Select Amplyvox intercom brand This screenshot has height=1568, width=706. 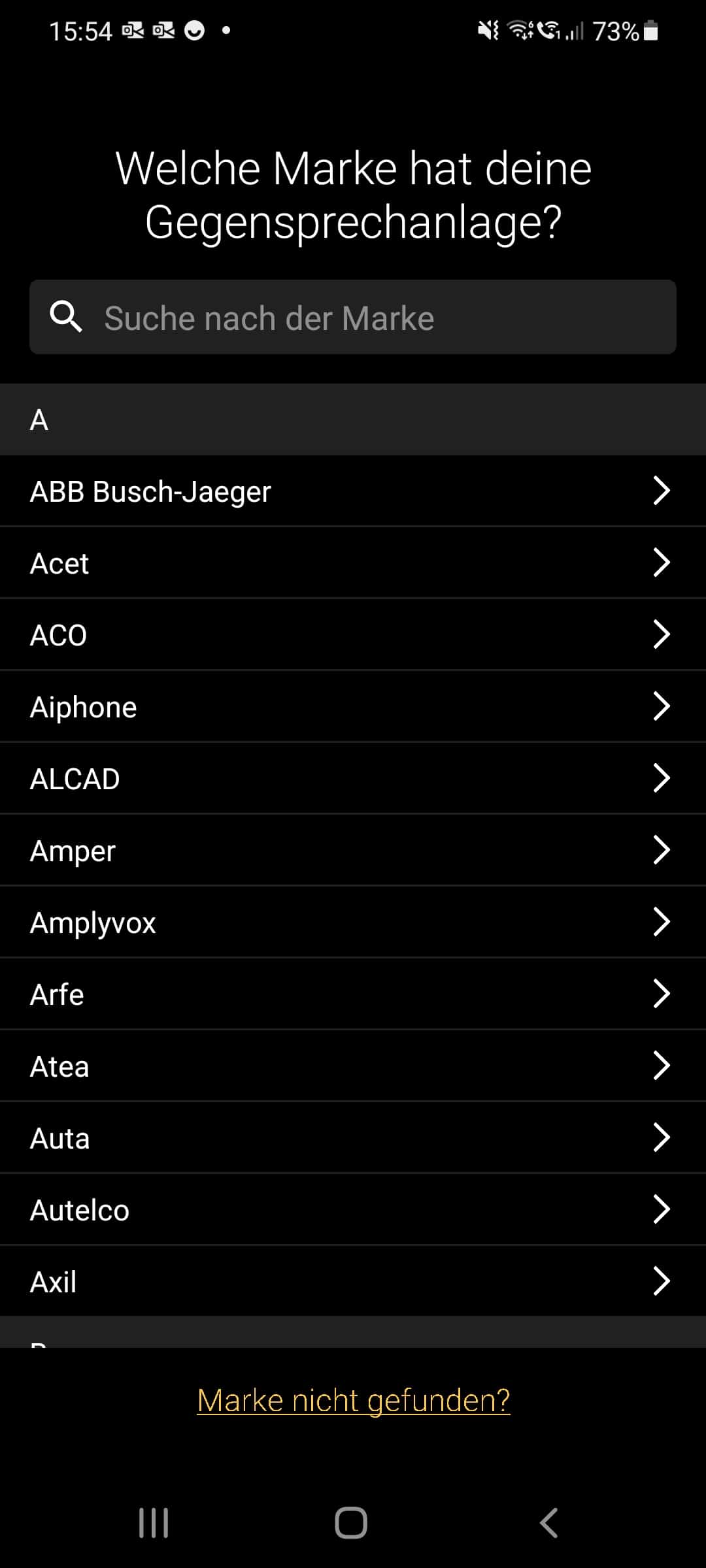click(x=353, y=923)
